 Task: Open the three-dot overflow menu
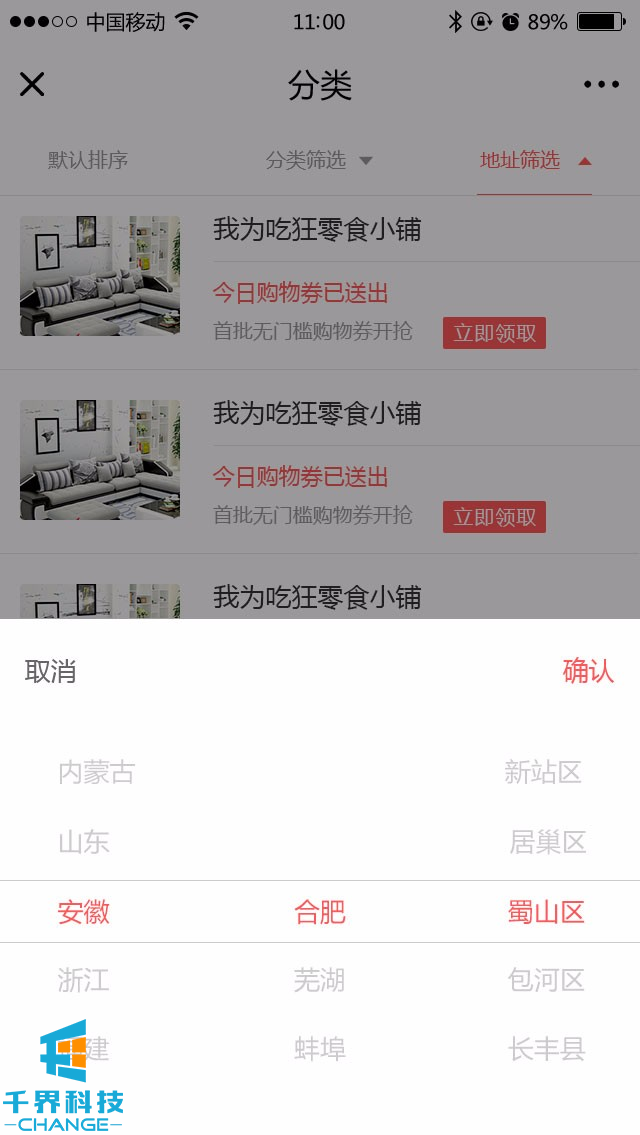(x=601, y=85)
